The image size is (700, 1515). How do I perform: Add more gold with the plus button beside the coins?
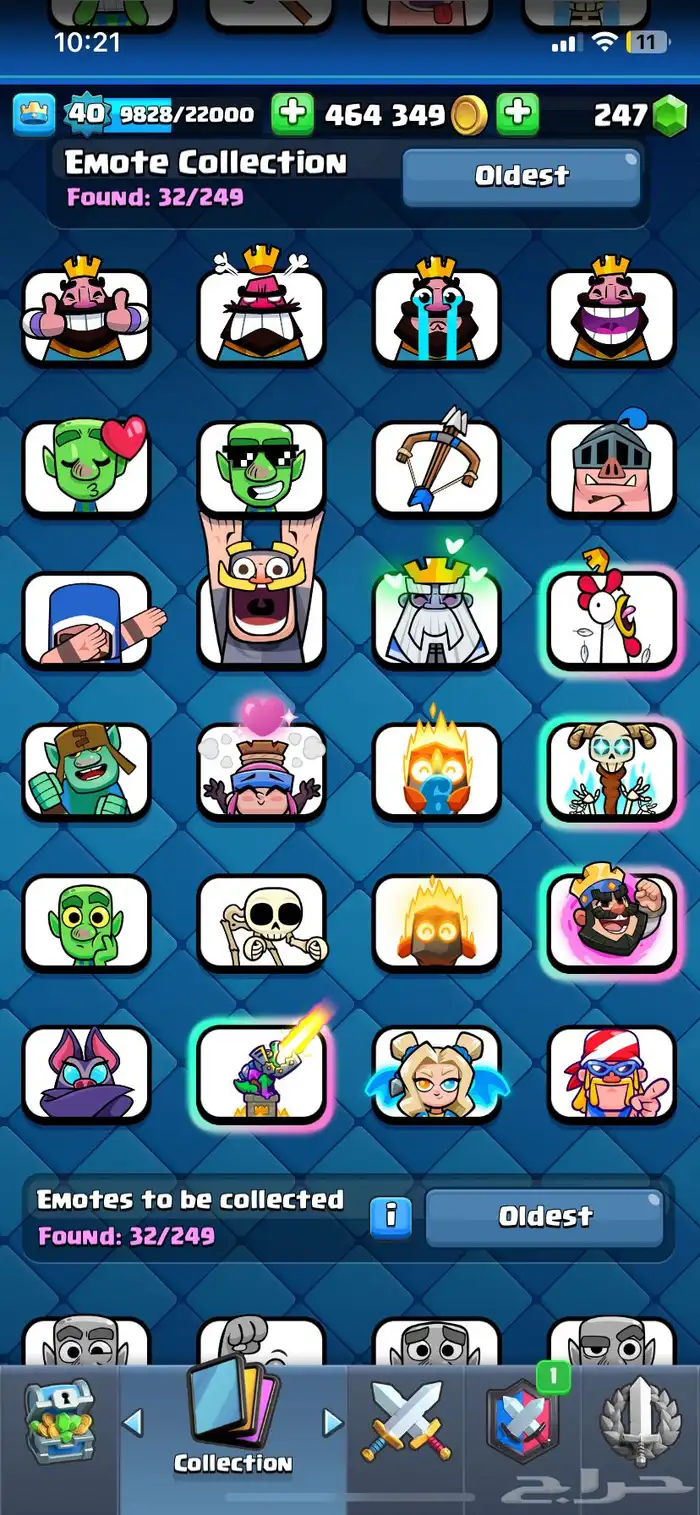(x=518, y=114)
